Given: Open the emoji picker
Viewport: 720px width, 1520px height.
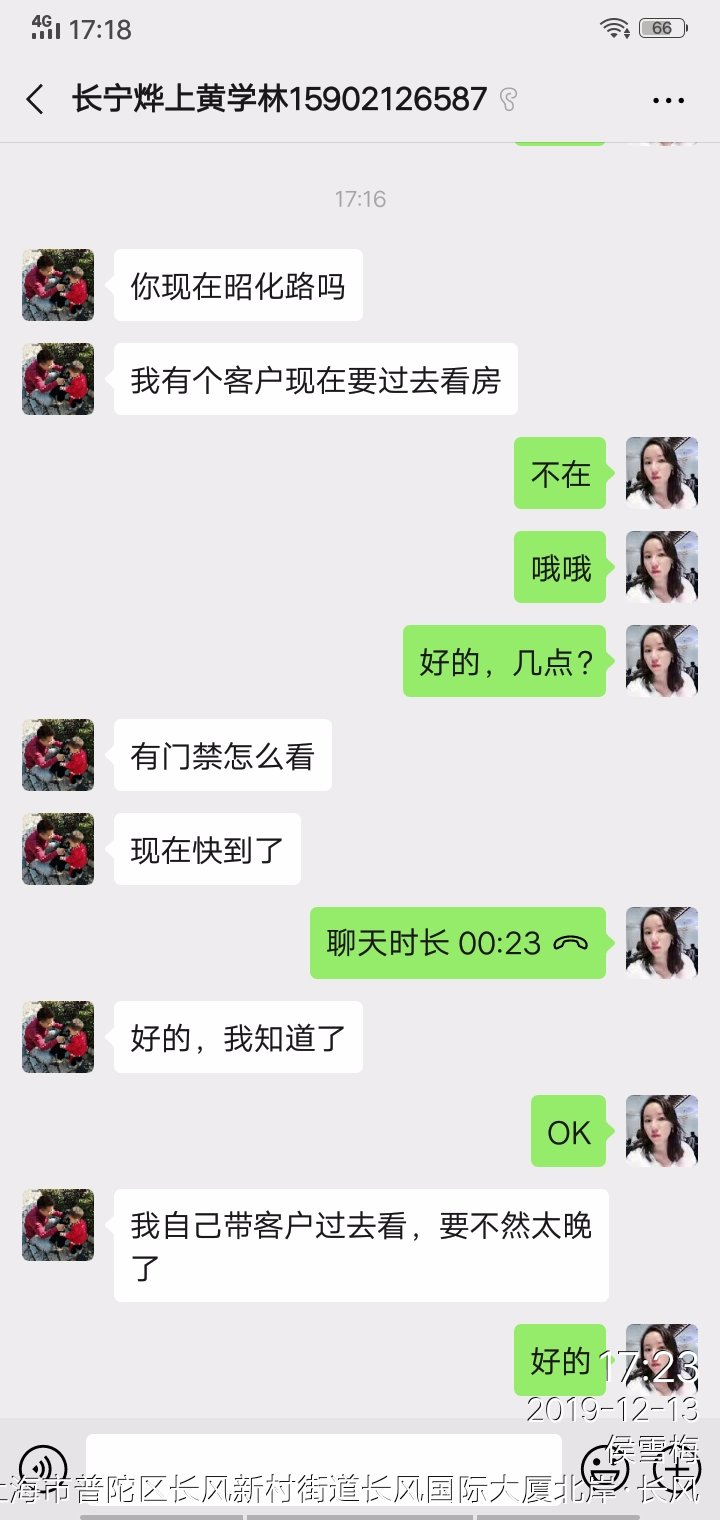Looking at the screenshot, I should (606, 1468).
